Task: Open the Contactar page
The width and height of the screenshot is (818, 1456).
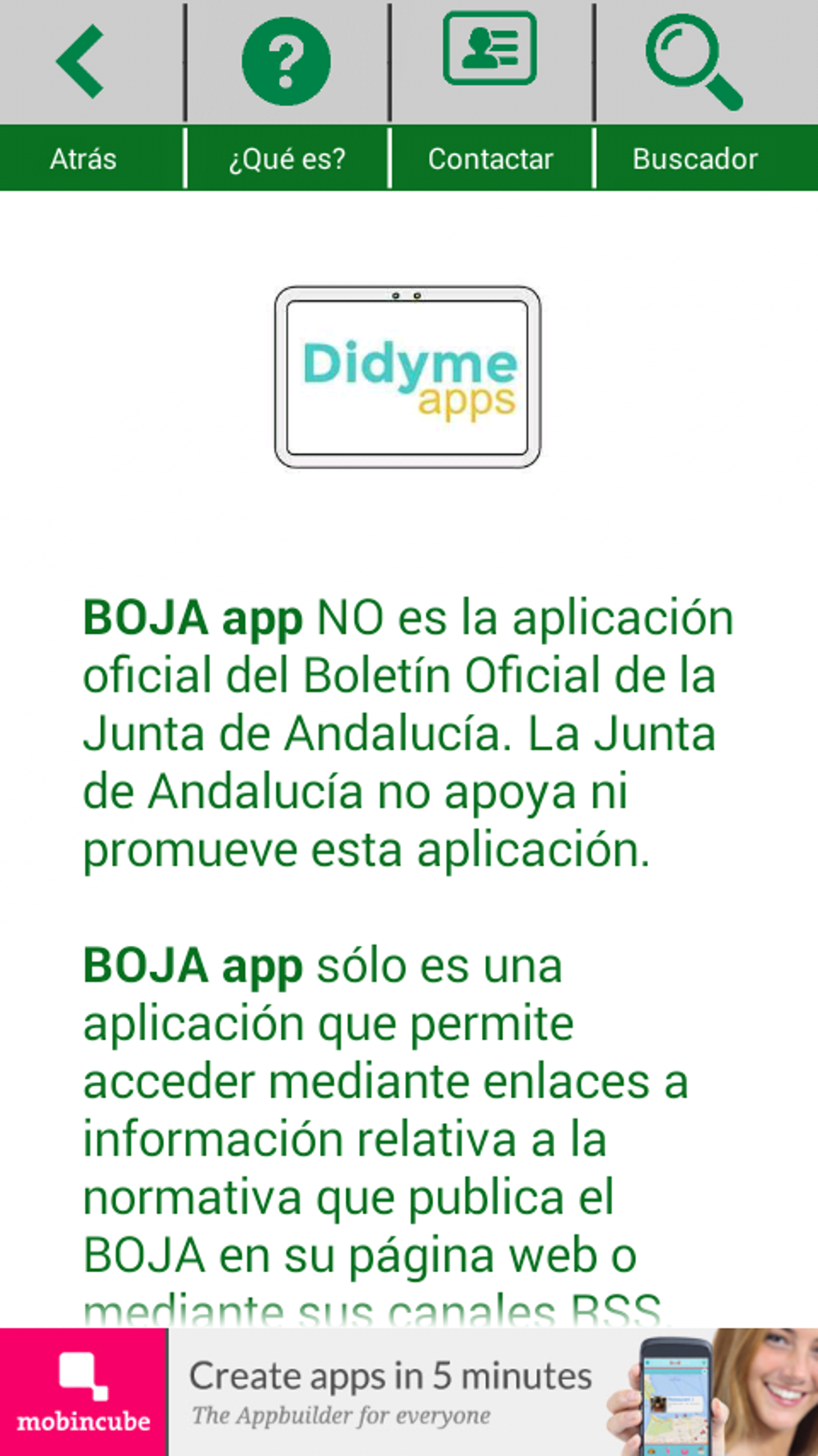Action: (491, 95)
